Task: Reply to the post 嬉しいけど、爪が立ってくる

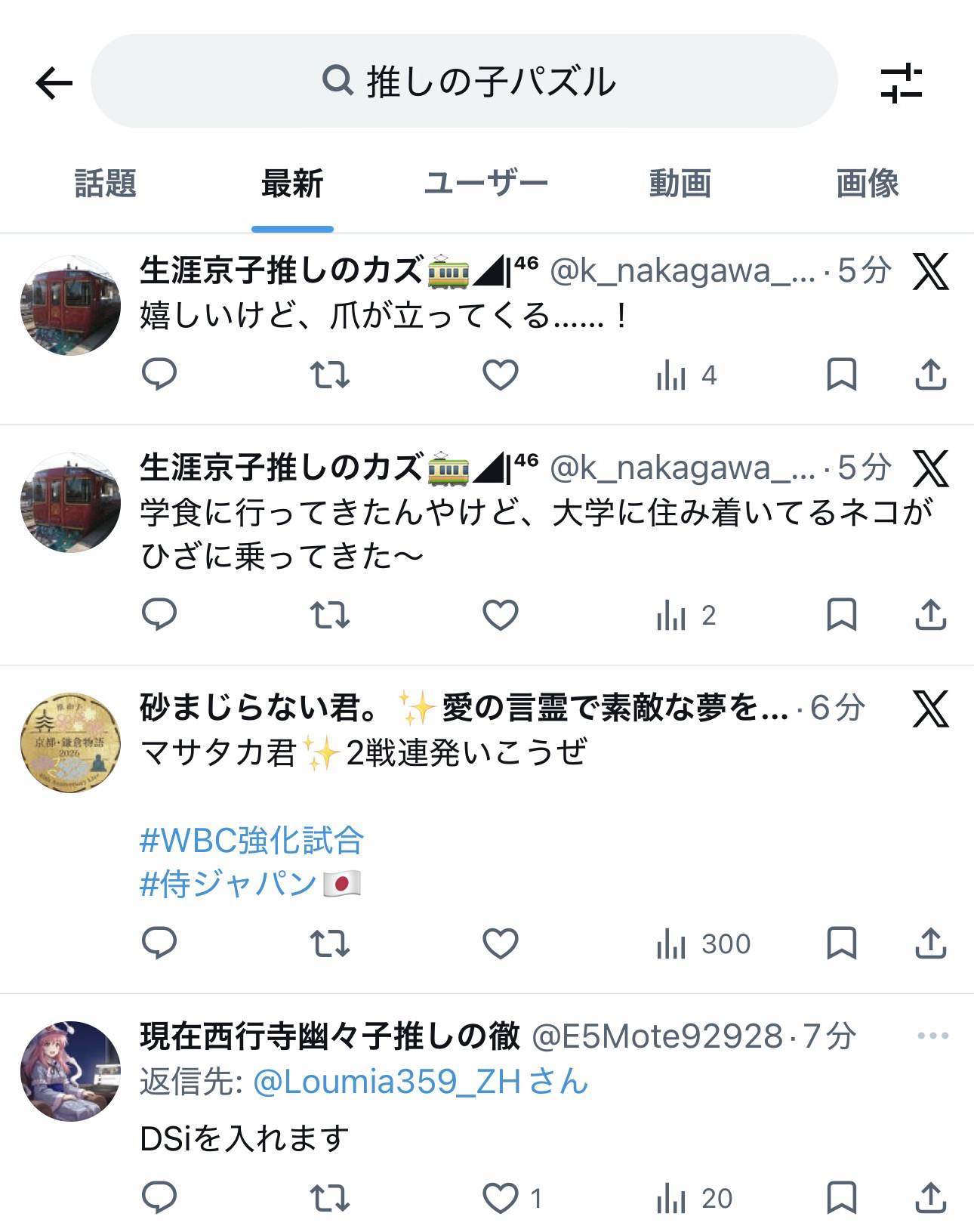Action: [x=159, y=375]
